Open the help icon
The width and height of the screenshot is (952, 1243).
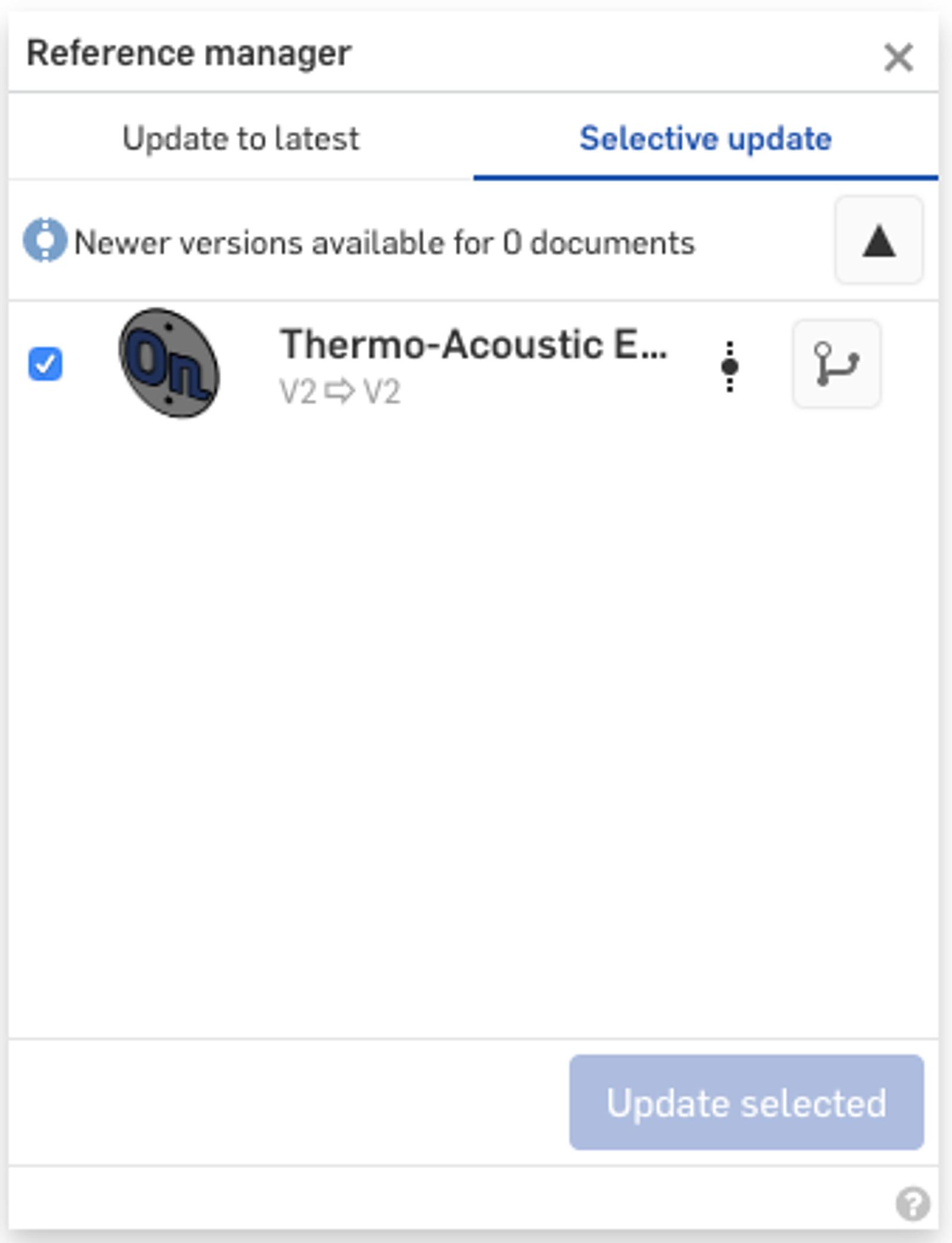point(912,1203)
